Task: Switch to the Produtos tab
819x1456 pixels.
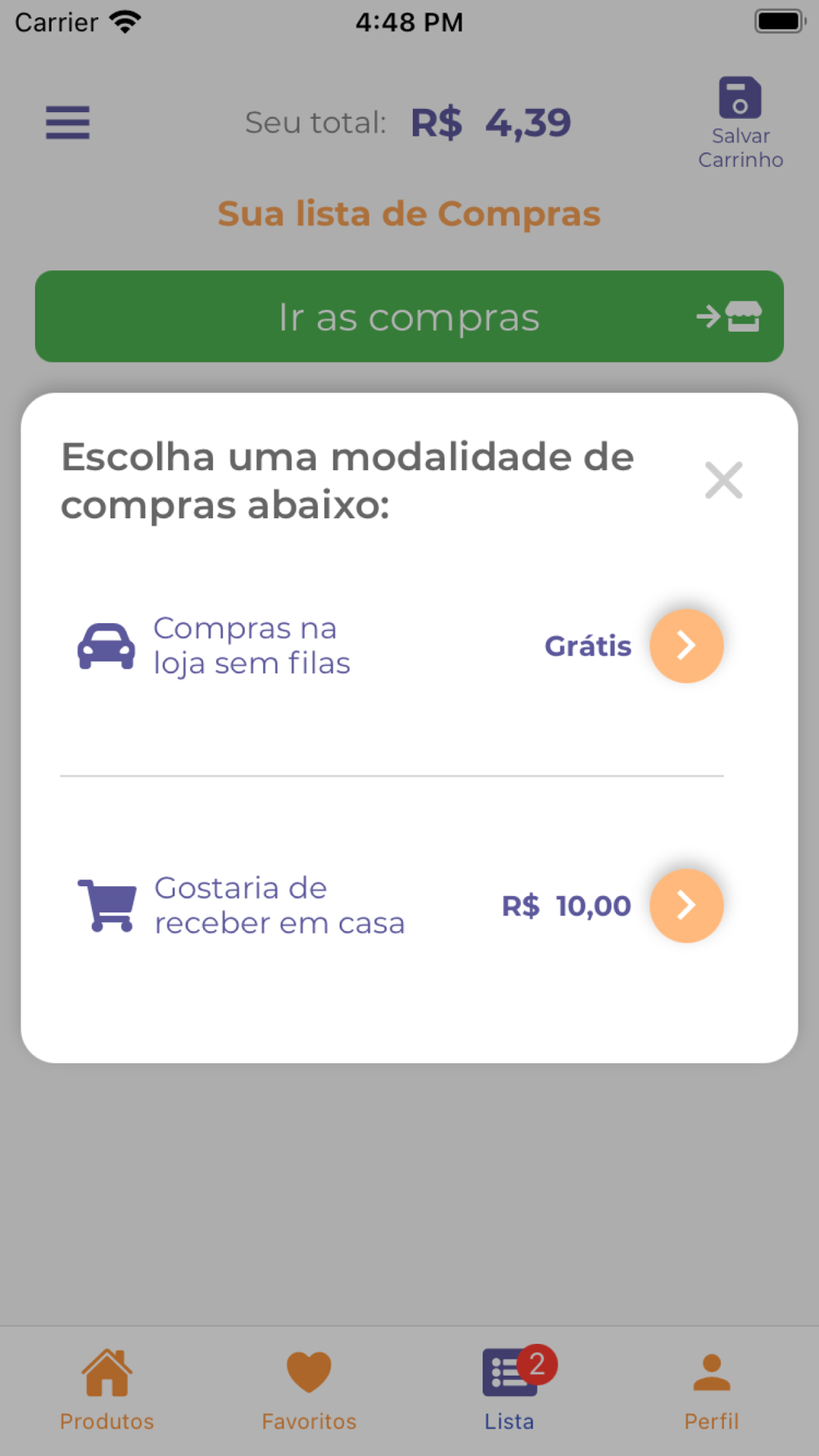Action: (x=106, y=1390)
